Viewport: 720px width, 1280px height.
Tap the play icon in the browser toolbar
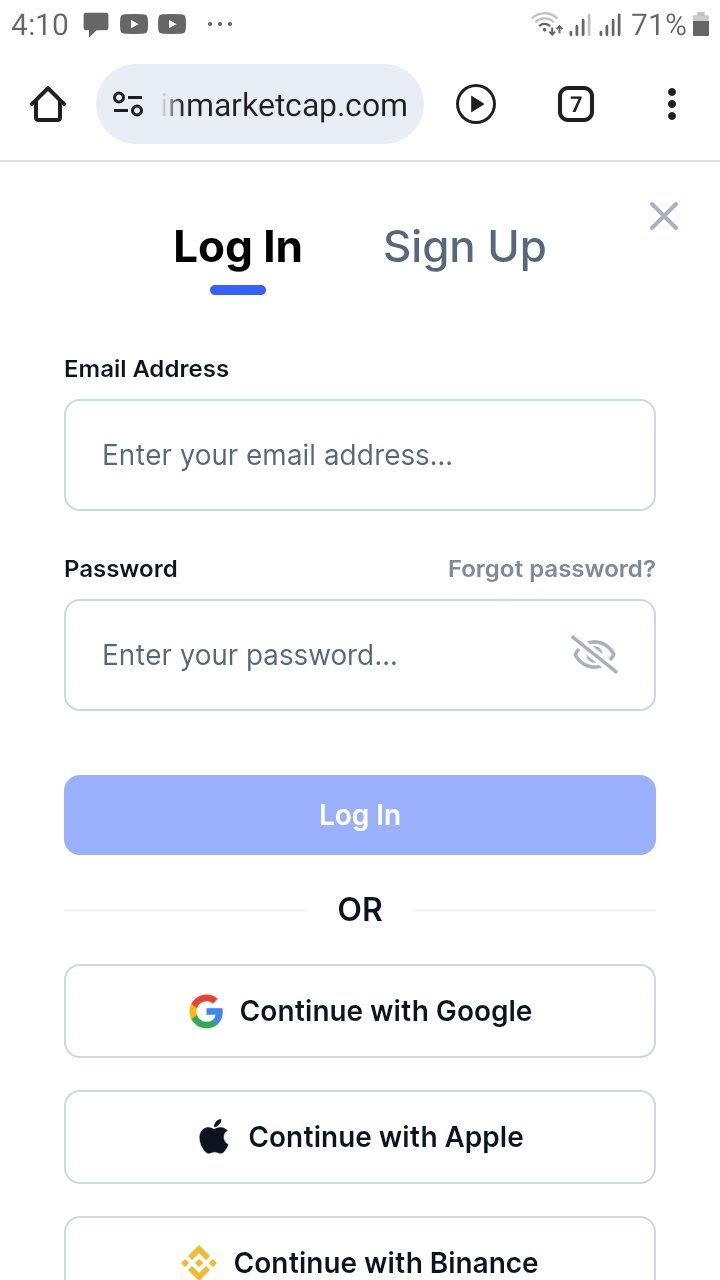coord(476,104)
